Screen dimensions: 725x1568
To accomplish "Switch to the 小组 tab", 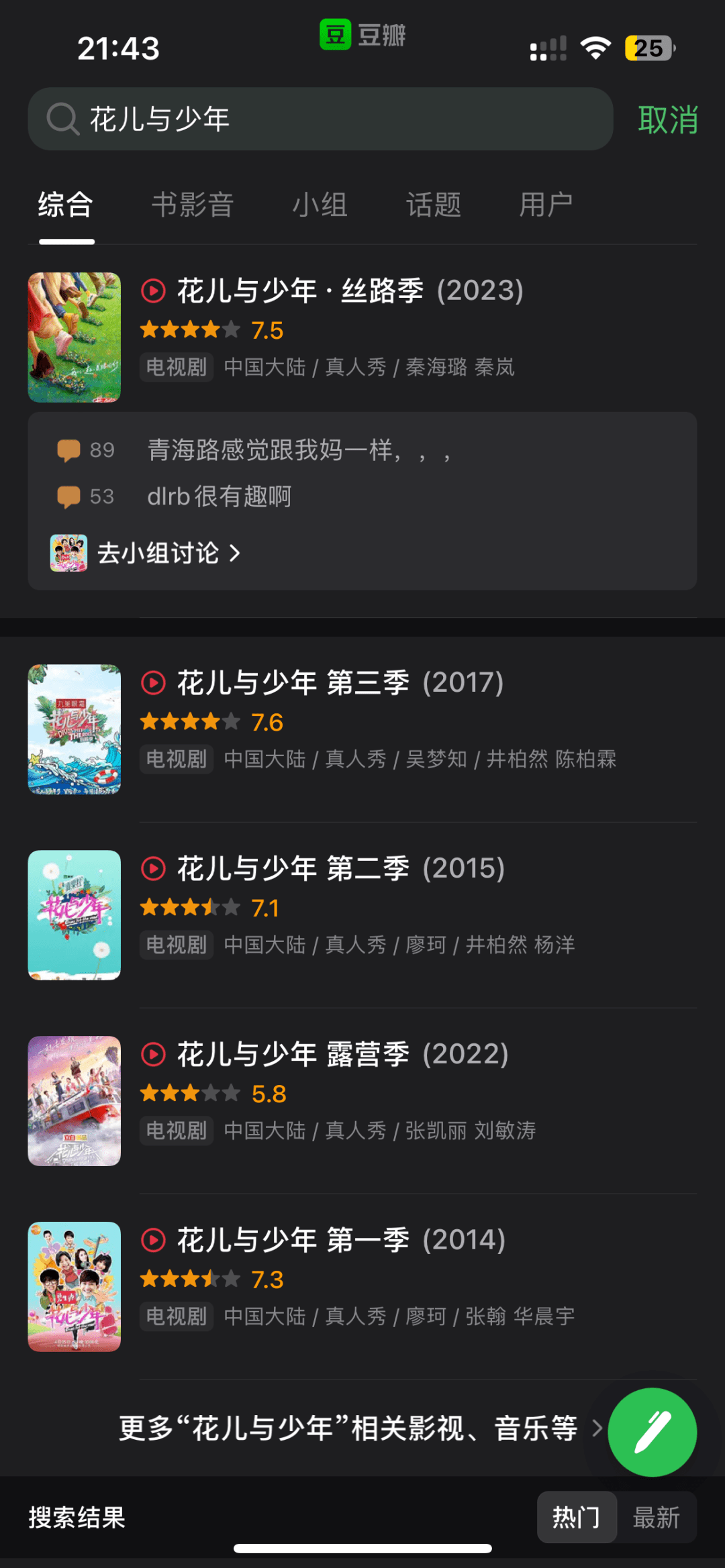I will point(320,205).
